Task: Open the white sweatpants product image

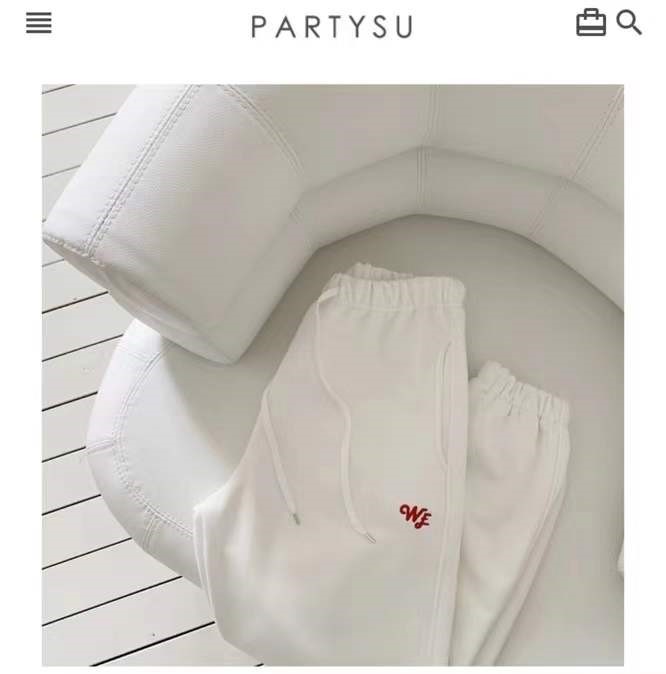Action: coord(333,375)
